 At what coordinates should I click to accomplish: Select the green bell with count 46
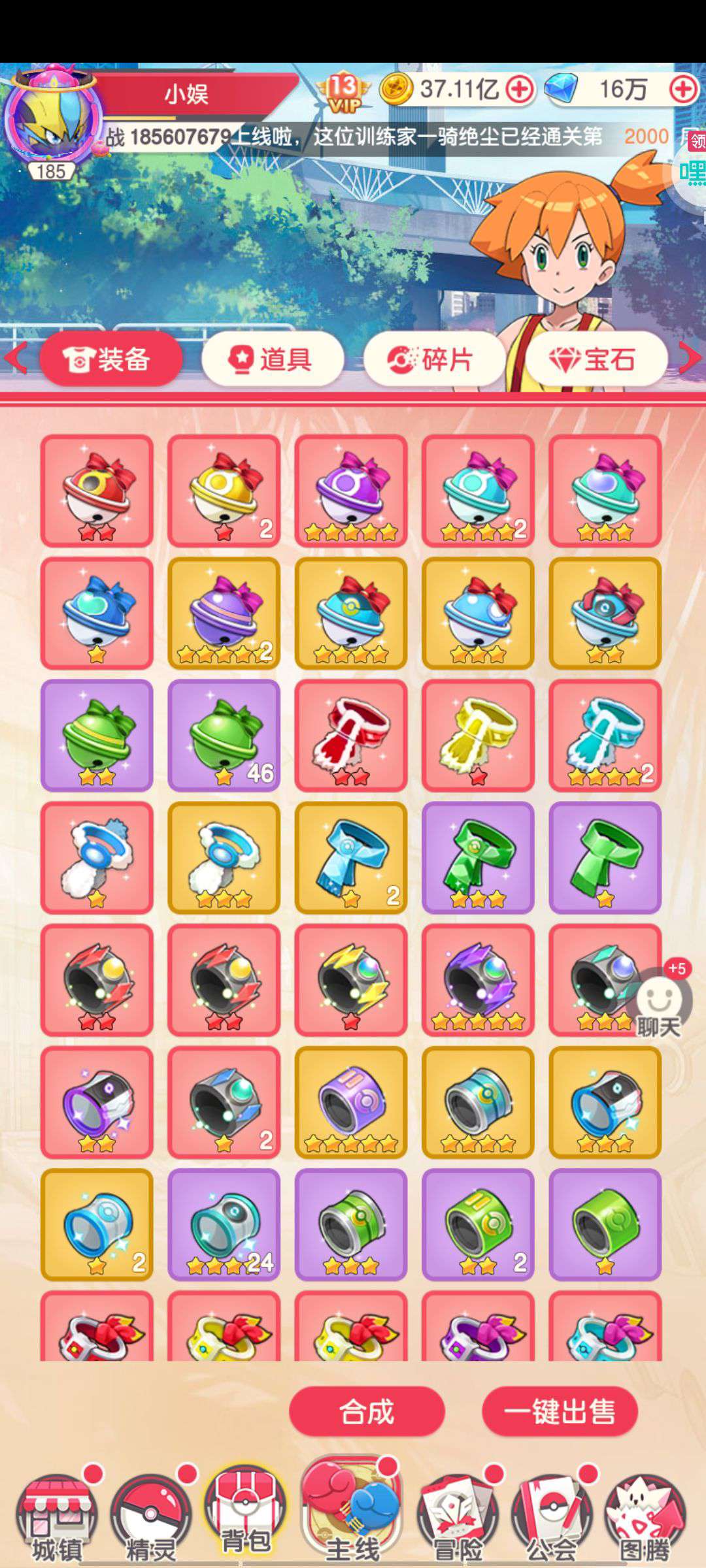(224, 735)
